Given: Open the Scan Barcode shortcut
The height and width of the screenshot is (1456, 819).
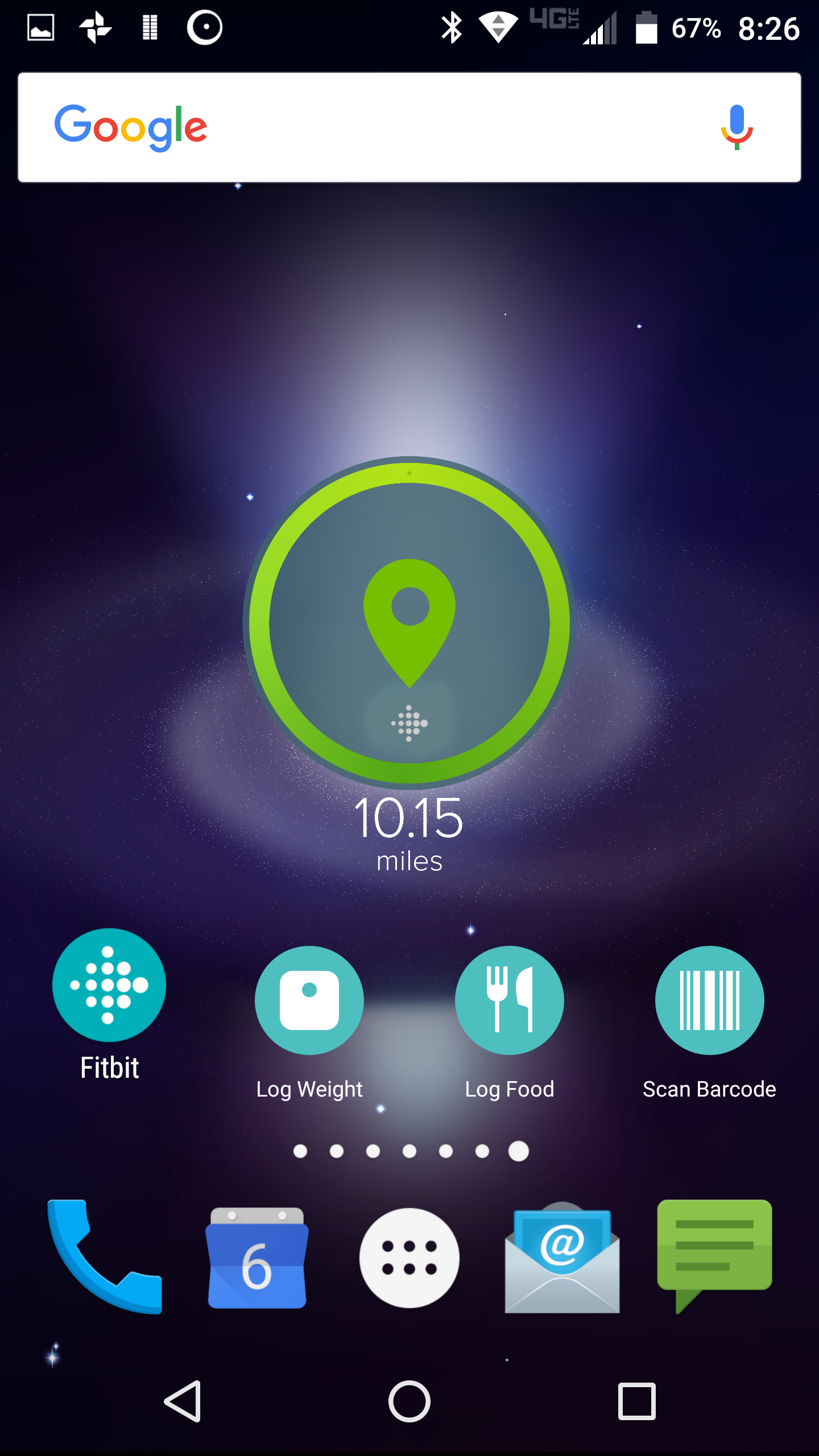Looking at the screenshot, I should 709,1000.
